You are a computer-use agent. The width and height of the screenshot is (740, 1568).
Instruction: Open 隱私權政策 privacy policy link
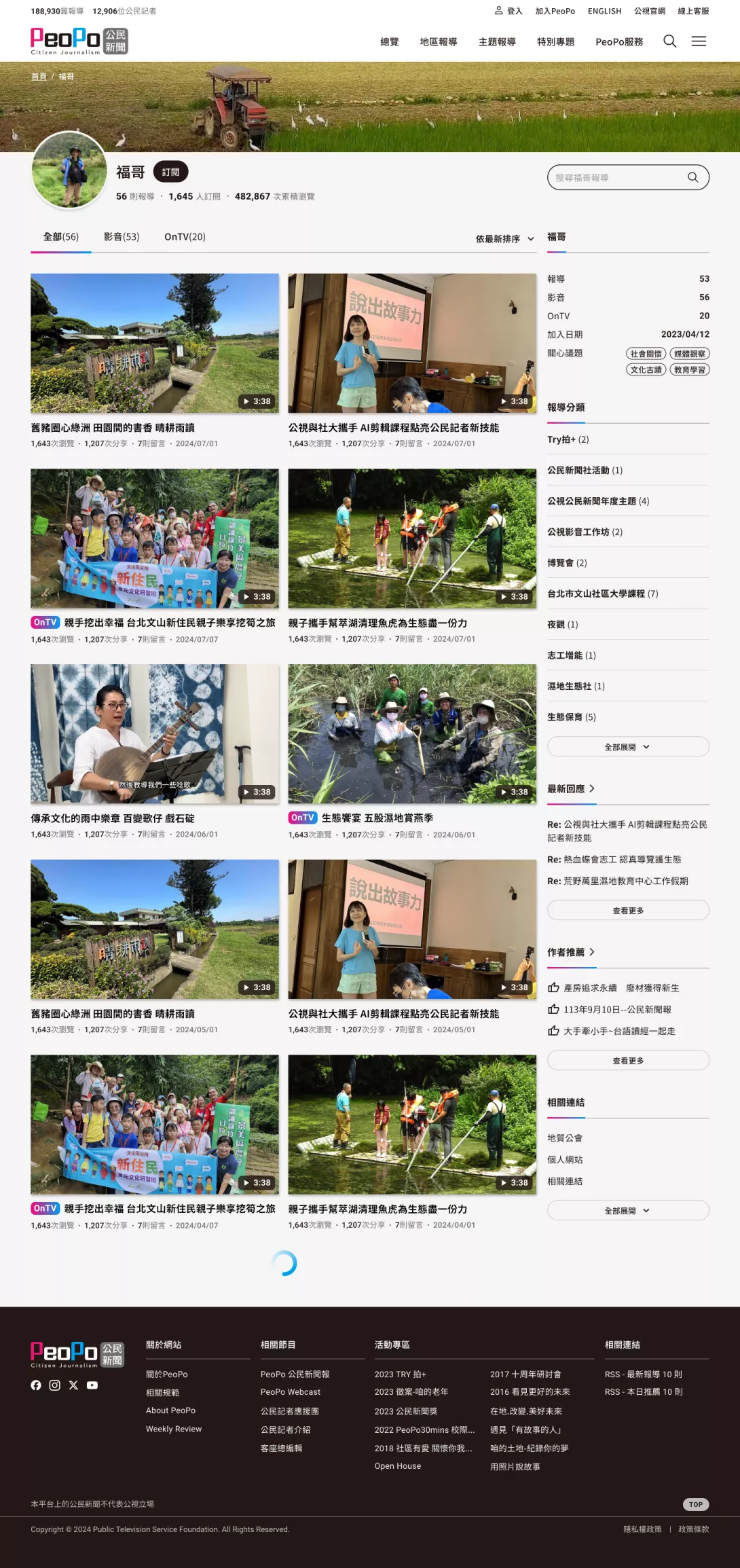[642, 1529]
